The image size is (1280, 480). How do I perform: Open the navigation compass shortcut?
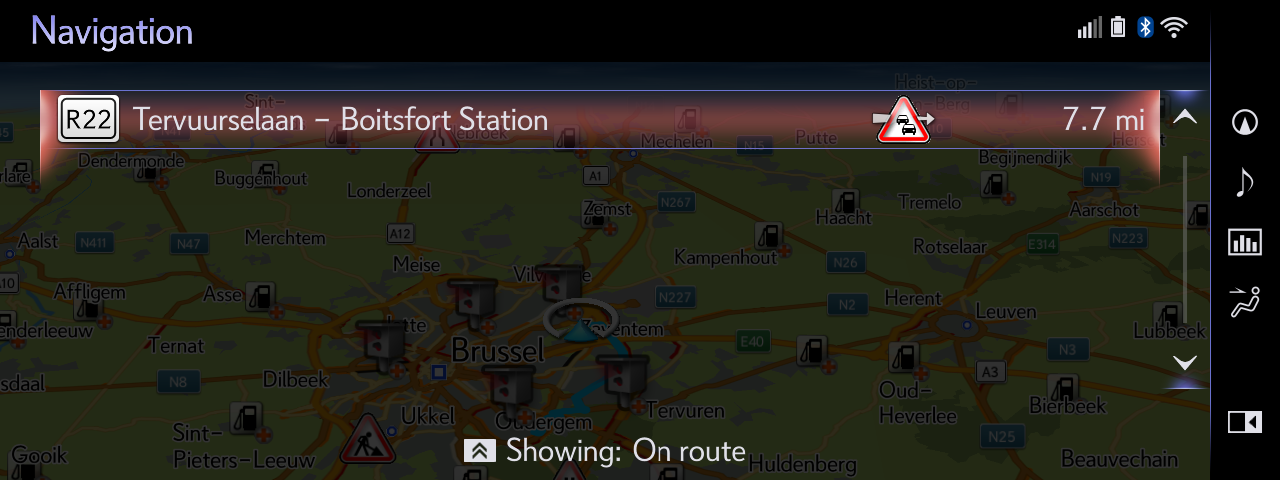click(x=1245, y=122)
